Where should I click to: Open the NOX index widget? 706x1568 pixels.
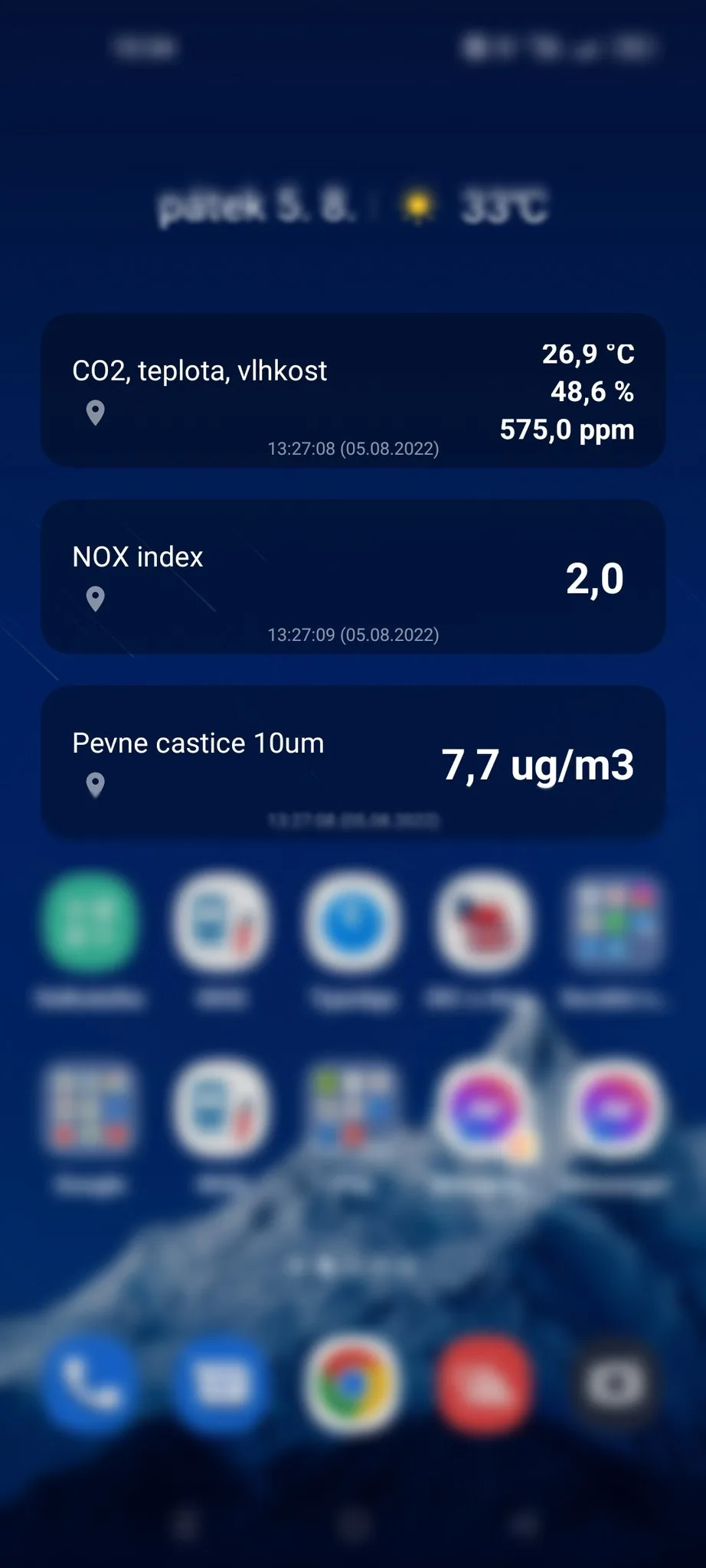[x=352, y=577]
